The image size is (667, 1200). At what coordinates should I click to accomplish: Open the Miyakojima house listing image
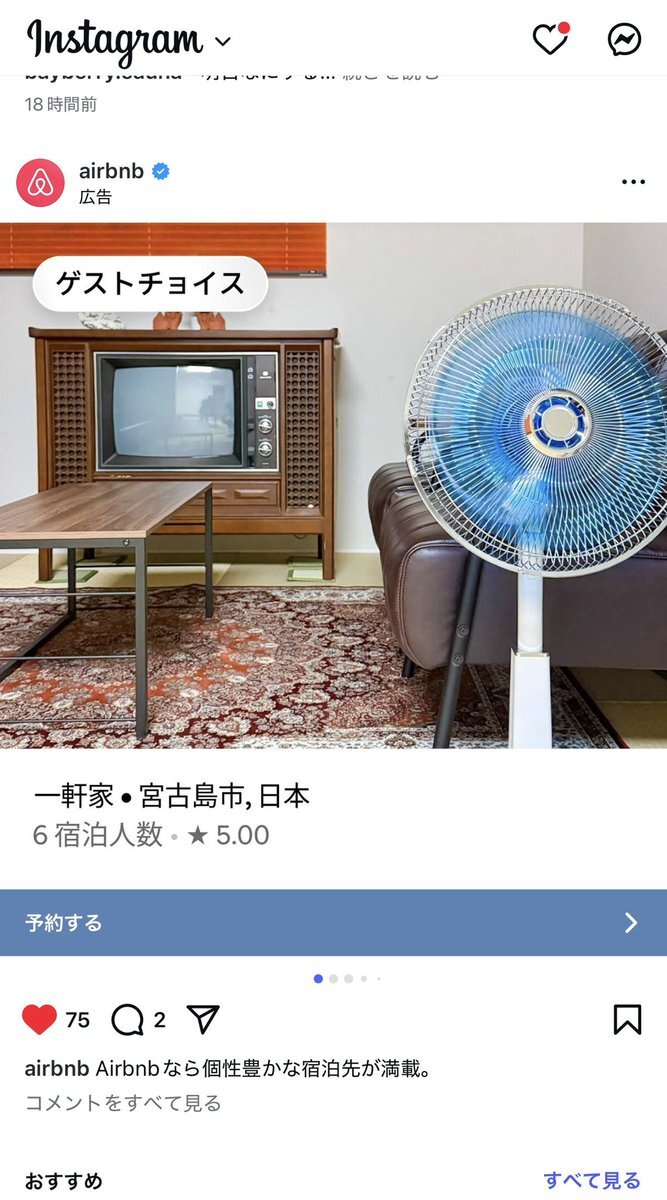tap(333, 485)
